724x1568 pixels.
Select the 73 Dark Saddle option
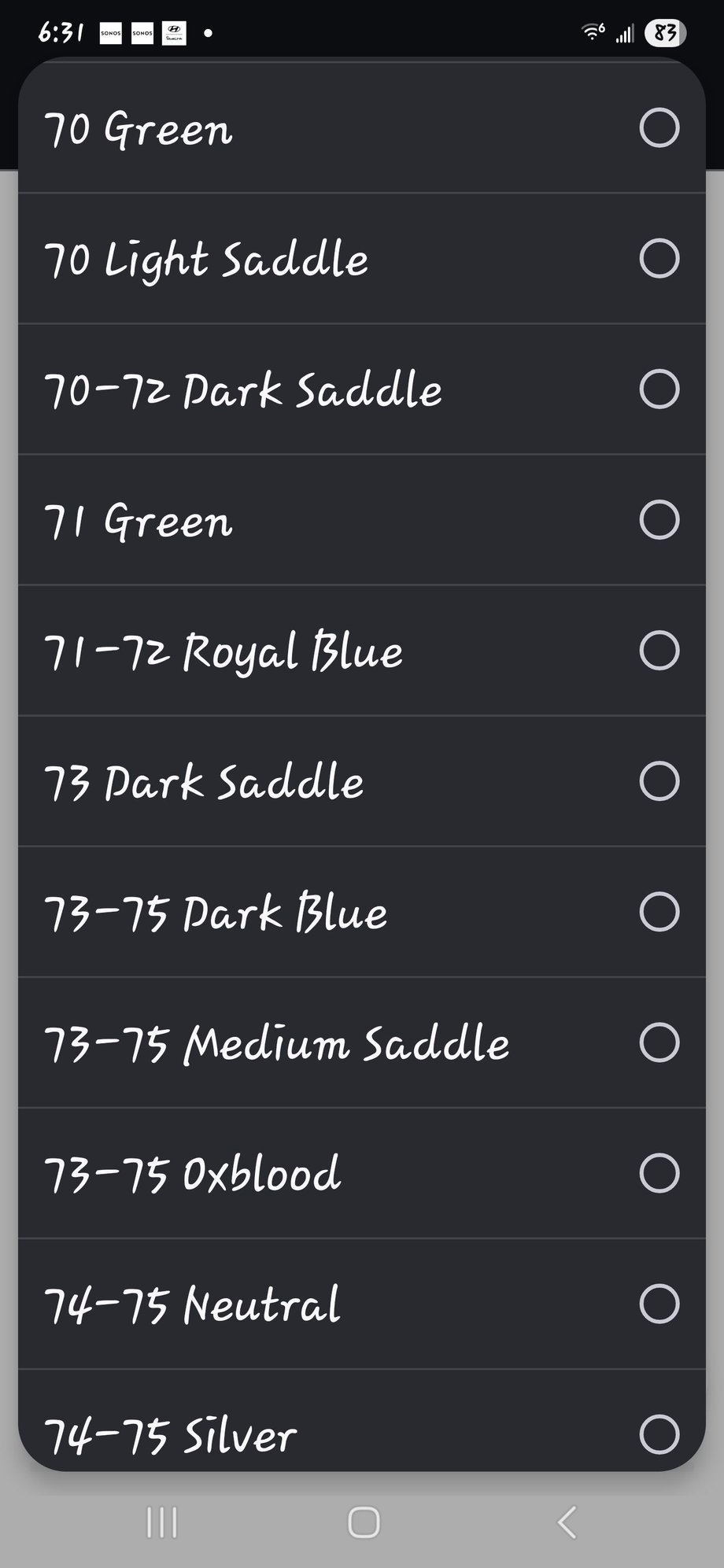pyautogui.click(x=361, y=781)
